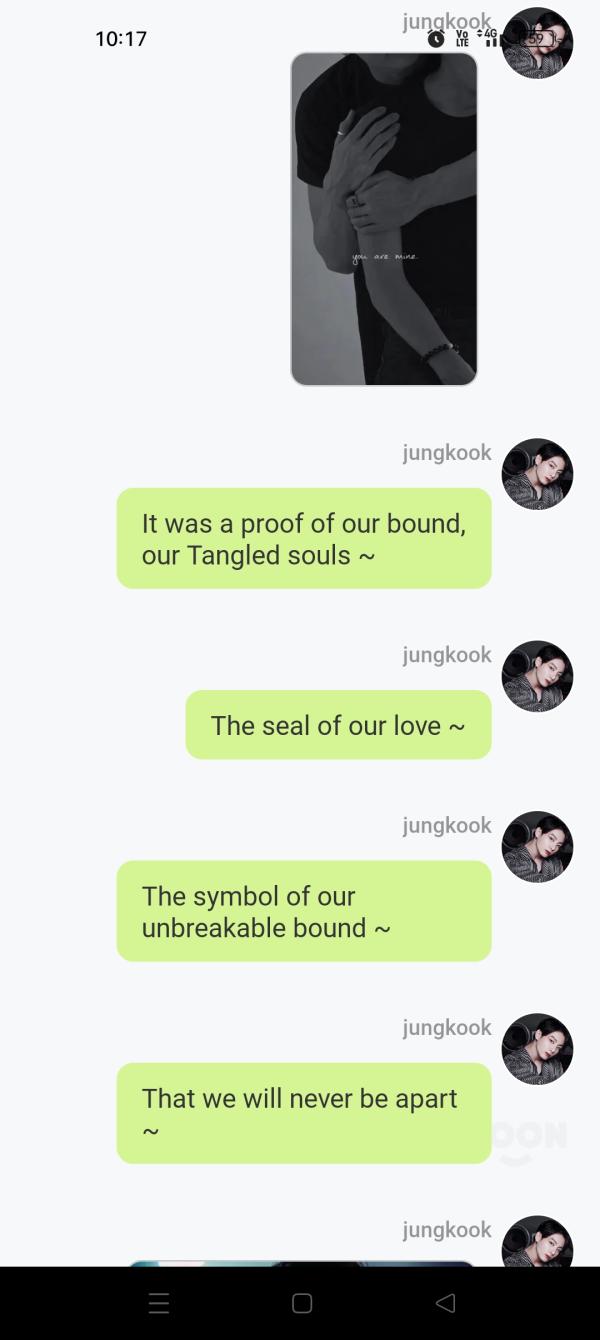Open the black-and-white photo jungkook sent
This screenshot has height=1340, width=600.
[x=384, y=219]
